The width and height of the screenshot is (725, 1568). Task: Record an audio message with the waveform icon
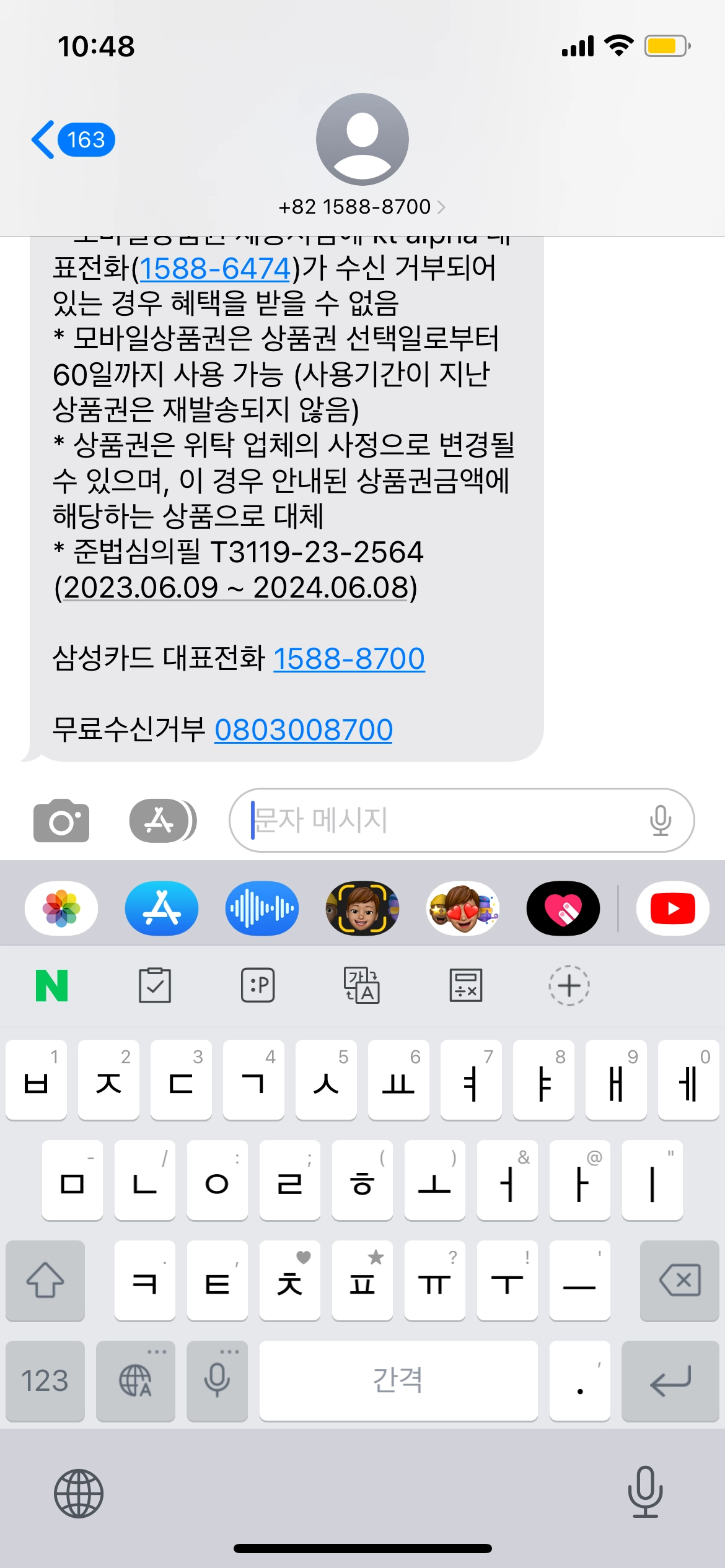pos(262,908)
